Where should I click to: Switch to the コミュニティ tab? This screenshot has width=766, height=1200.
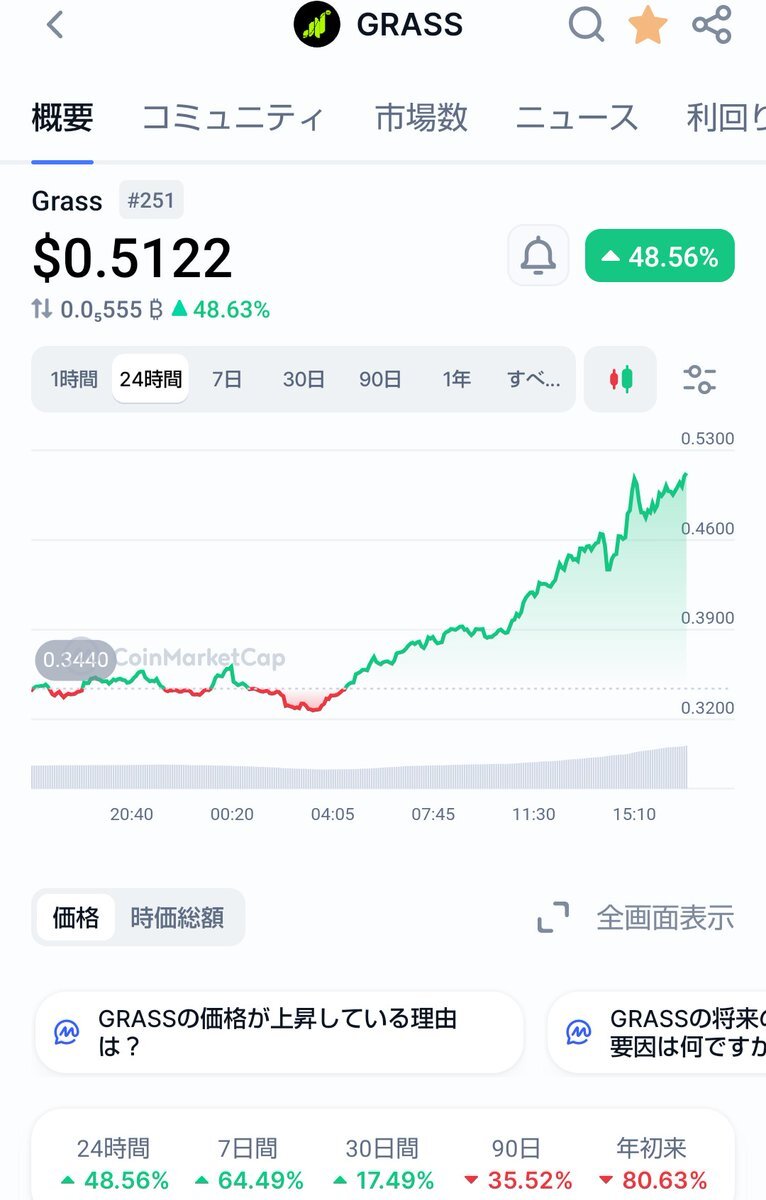[233, 118]
